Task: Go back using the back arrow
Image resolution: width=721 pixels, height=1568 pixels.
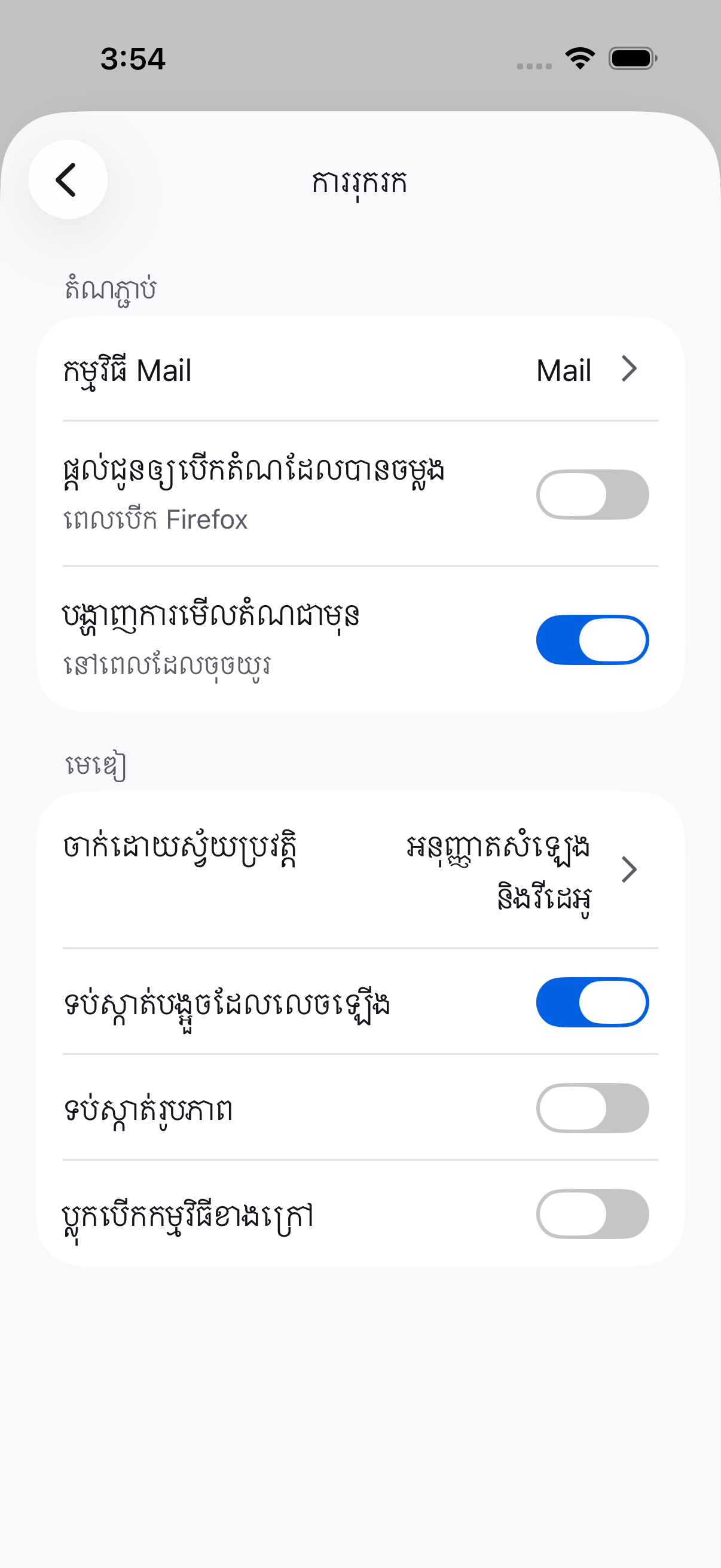Action: [x=68, y=179]
